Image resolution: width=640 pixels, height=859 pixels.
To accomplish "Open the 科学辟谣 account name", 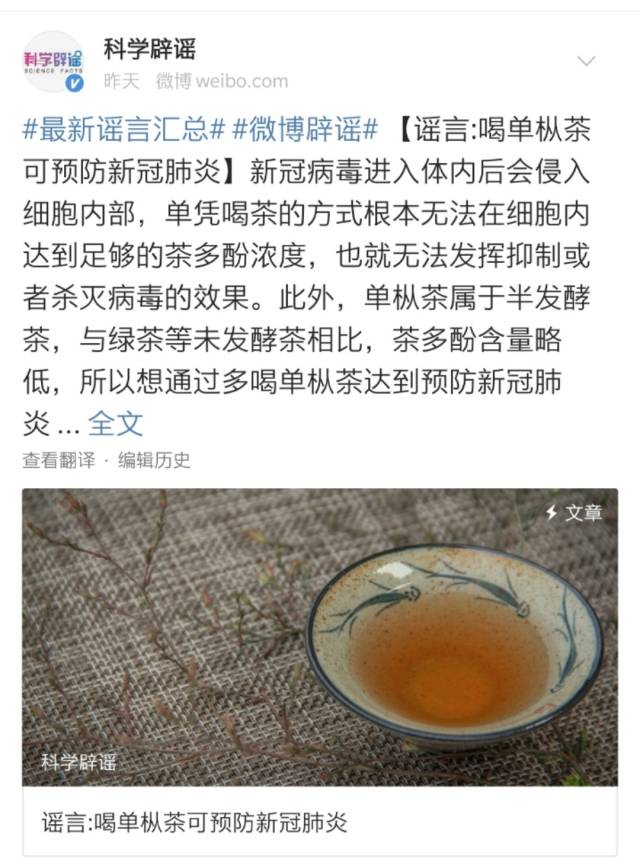I will [x=149, y=48].
